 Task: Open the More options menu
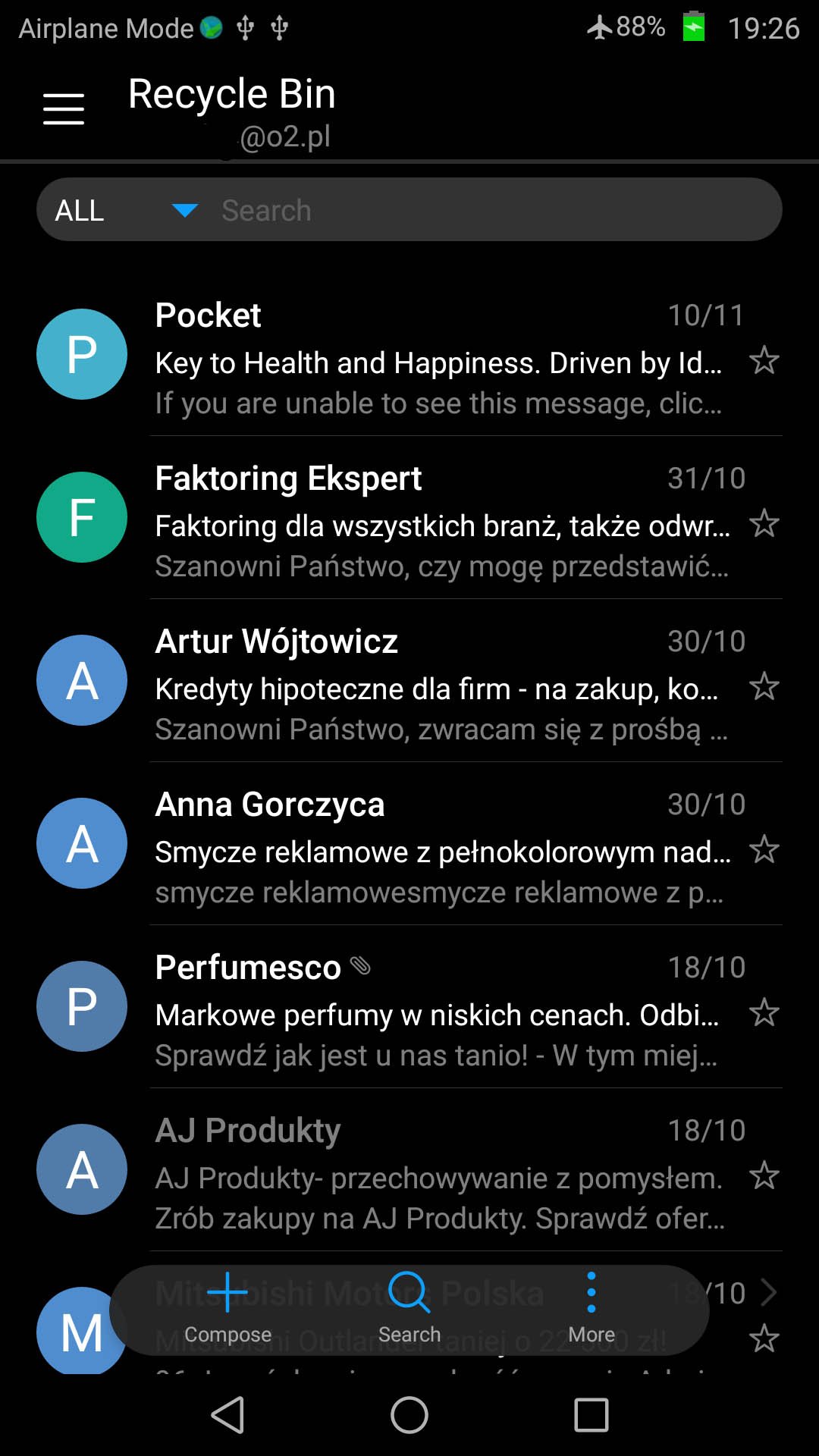pos(591,1308)
